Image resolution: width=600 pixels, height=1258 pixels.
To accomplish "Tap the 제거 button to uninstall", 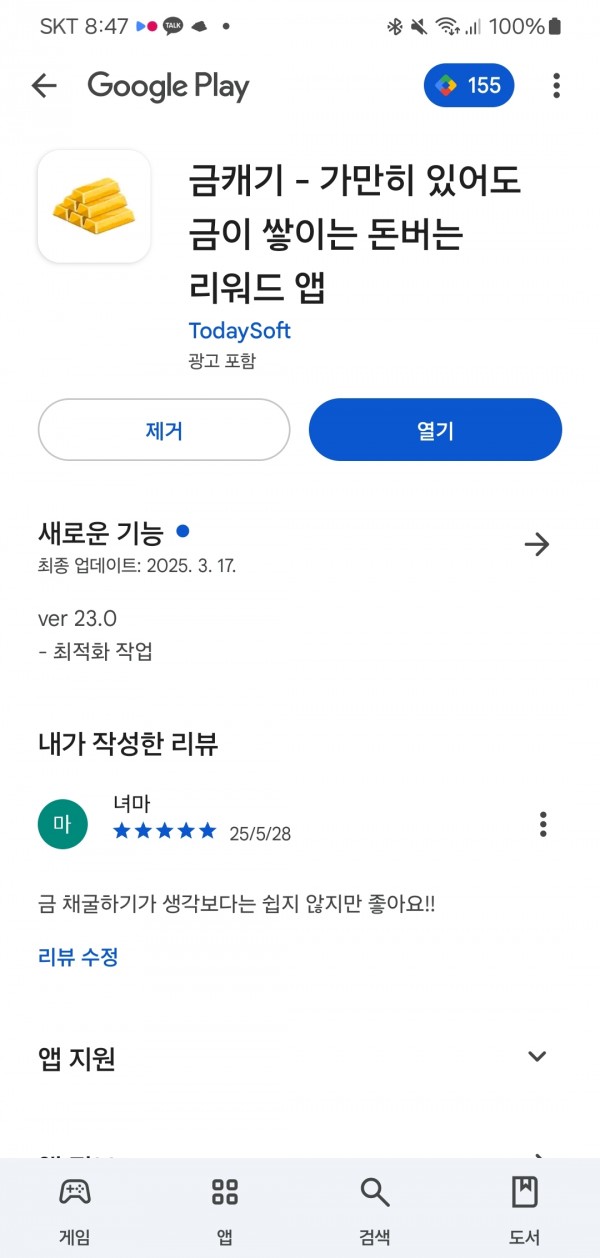I will (164, 430).
